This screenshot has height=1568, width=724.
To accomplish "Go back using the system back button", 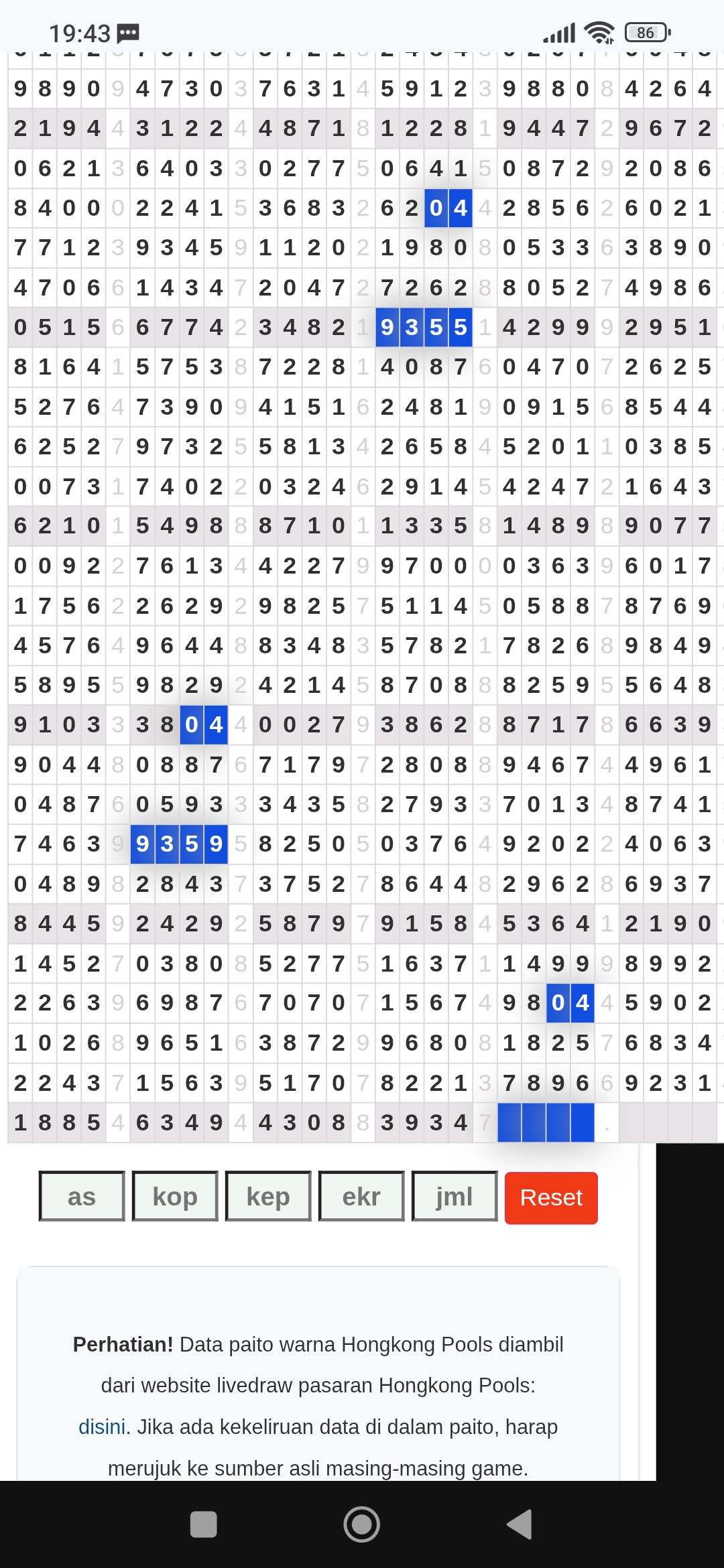I will 520,1524.
